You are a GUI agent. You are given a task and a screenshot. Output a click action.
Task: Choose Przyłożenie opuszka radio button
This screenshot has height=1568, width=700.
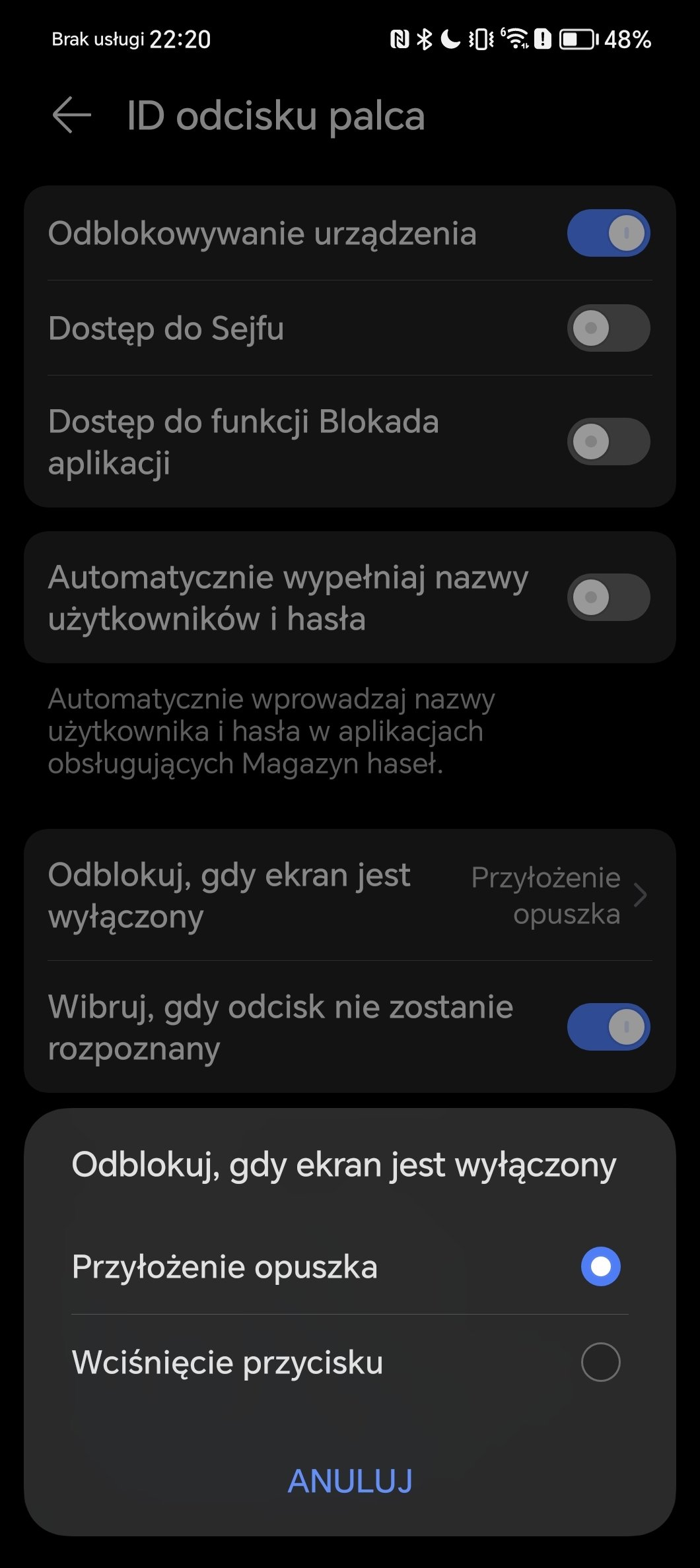(600, 1266)
